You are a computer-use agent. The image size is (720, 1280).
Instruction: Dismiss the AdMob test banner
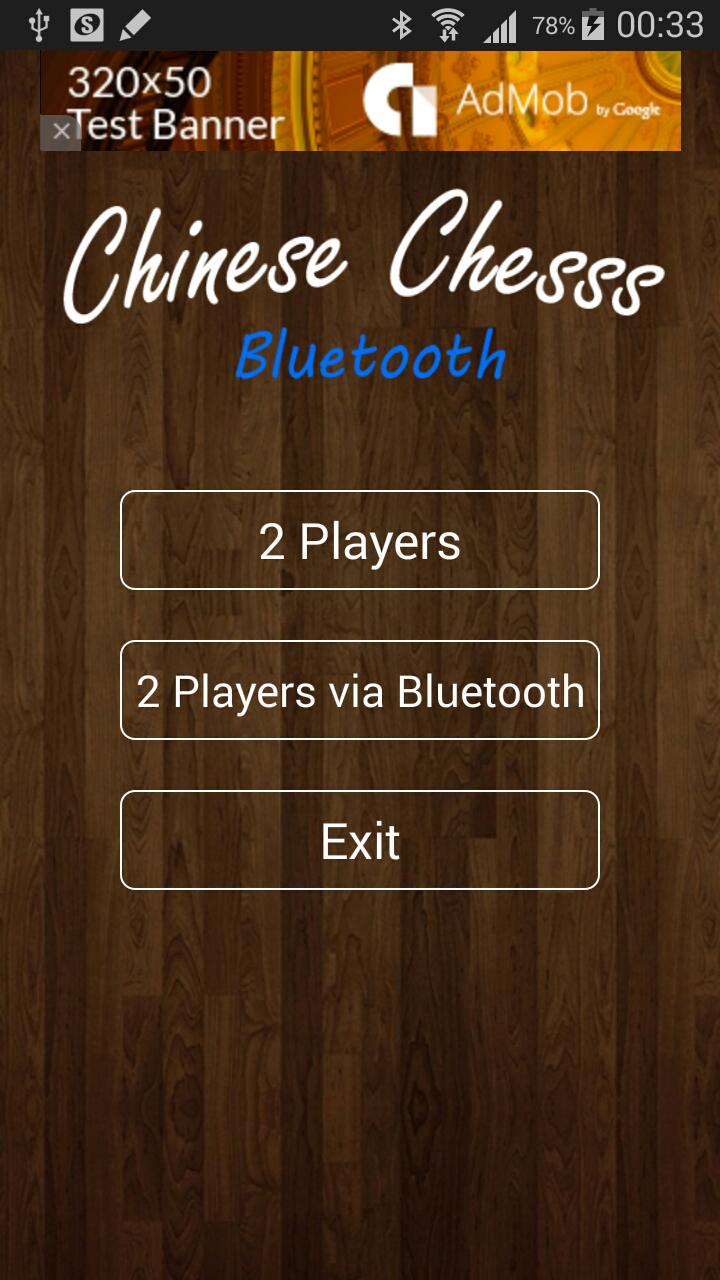pos(61,131)
